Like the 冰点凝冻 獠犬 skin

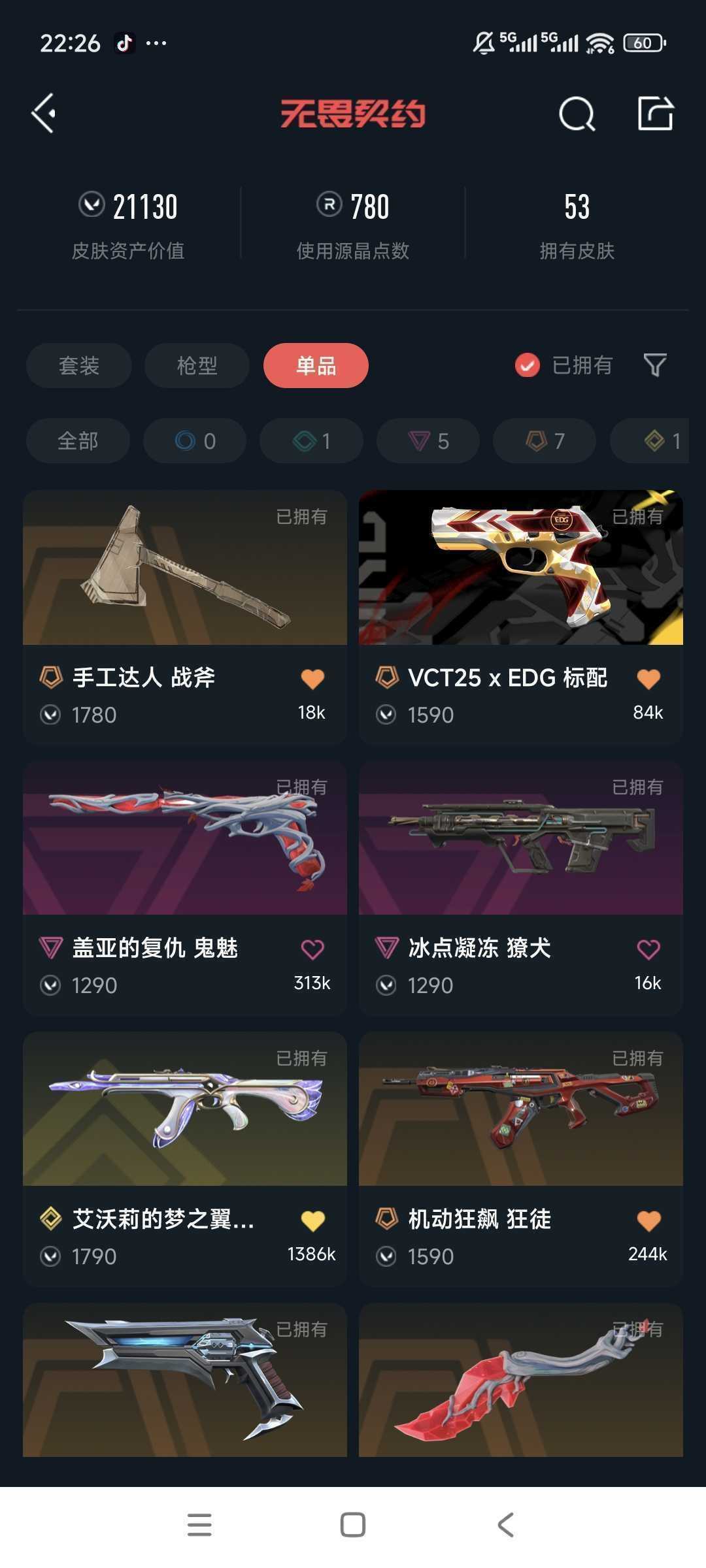(648, 949)
